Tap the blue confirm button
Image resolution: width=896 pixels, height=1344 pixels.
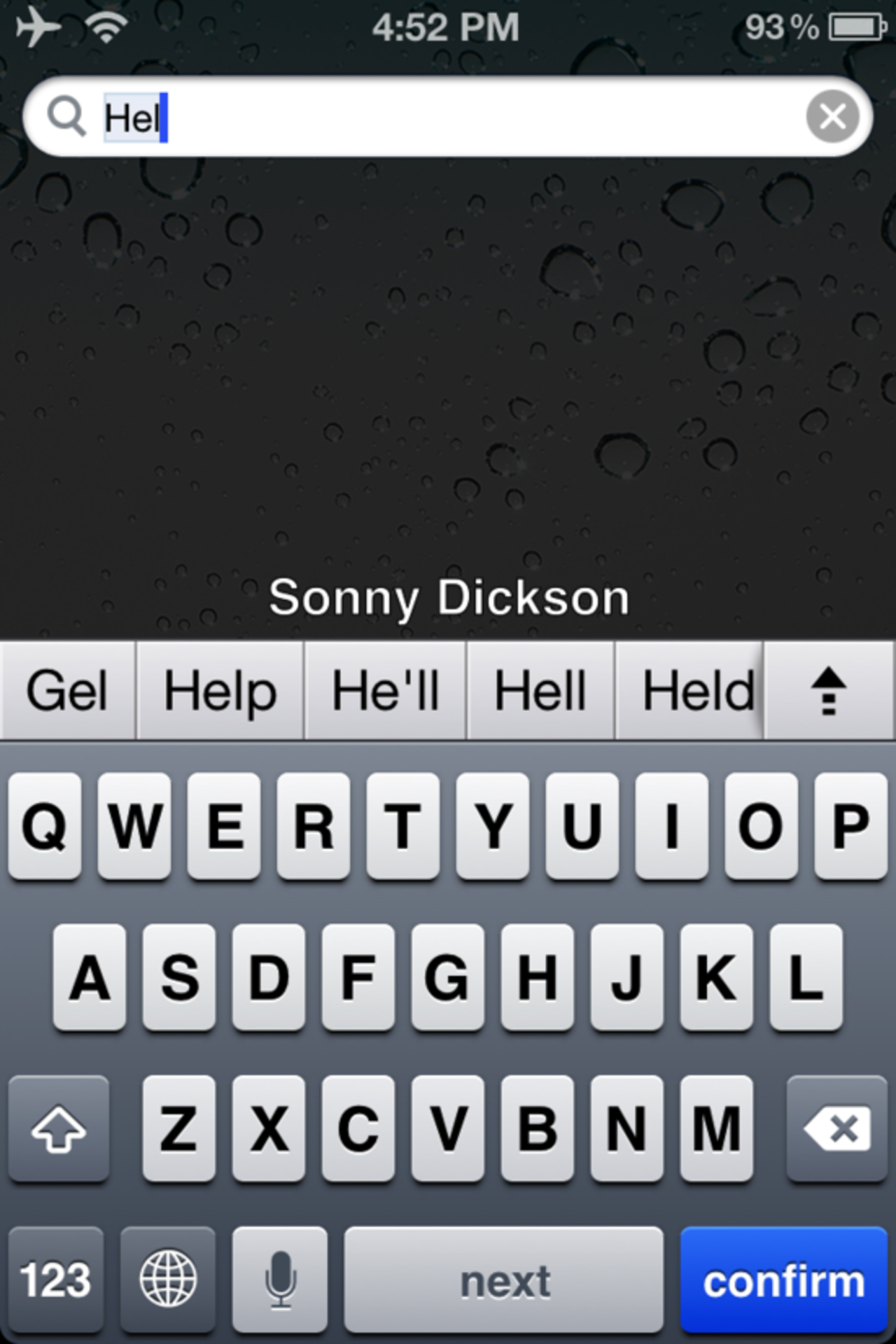point(783,1279)
